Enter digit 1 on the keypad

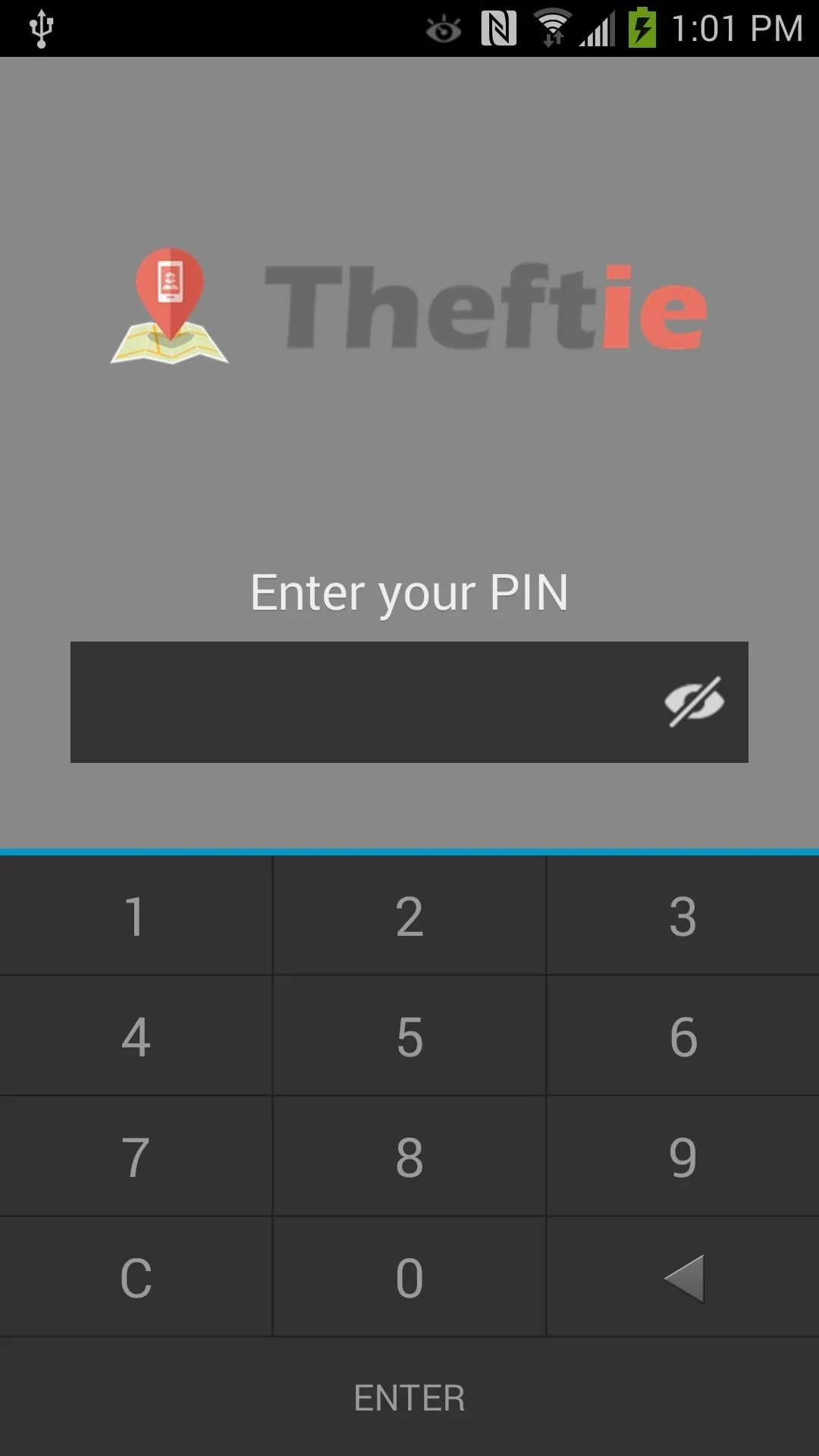pos(136,915)
